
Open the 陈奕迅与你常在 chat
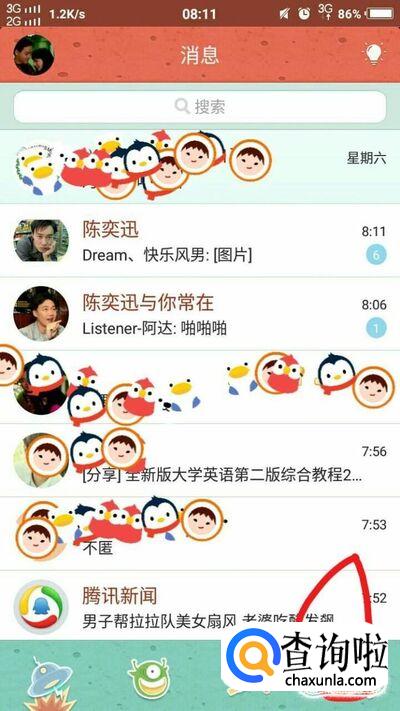[x=200, y=314]
